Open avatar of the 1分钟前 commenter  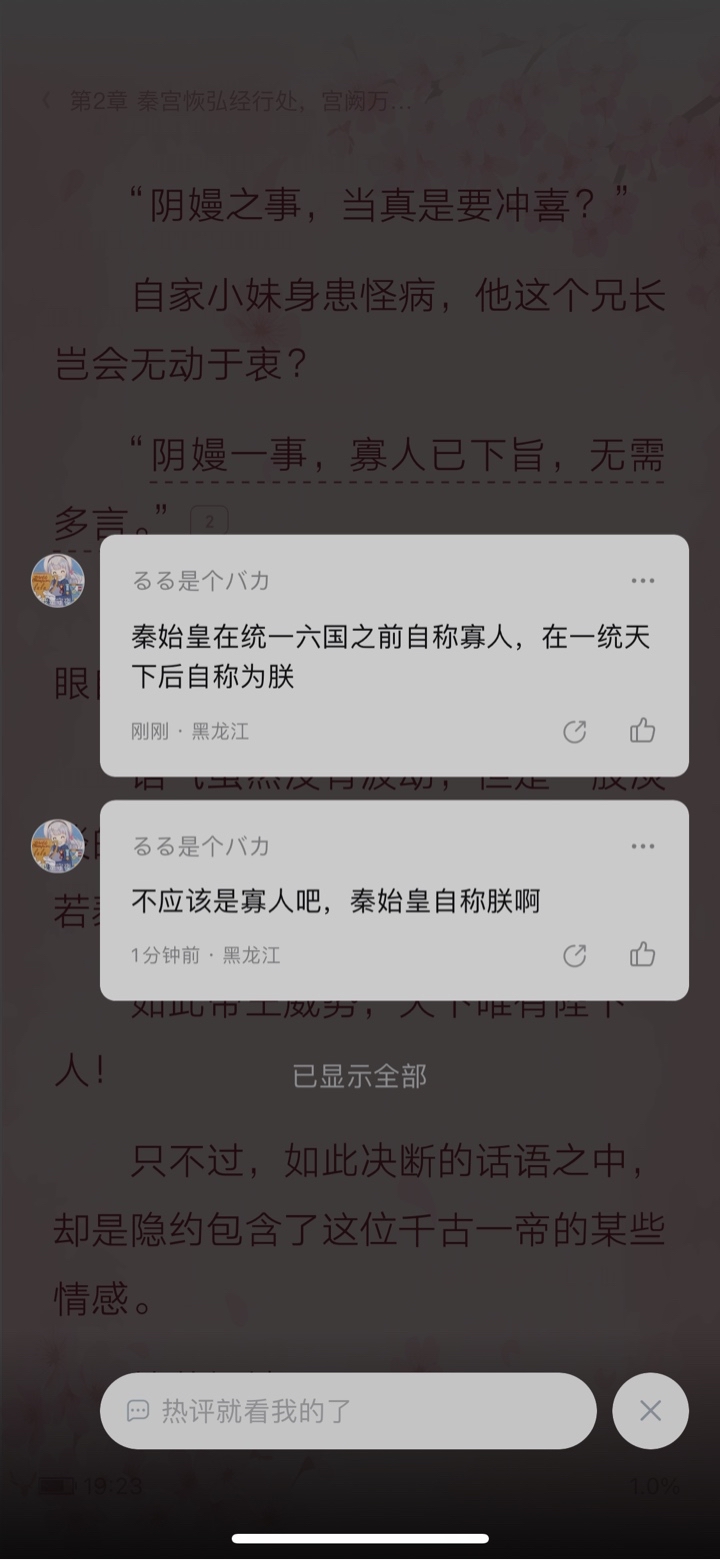(58, 846)
